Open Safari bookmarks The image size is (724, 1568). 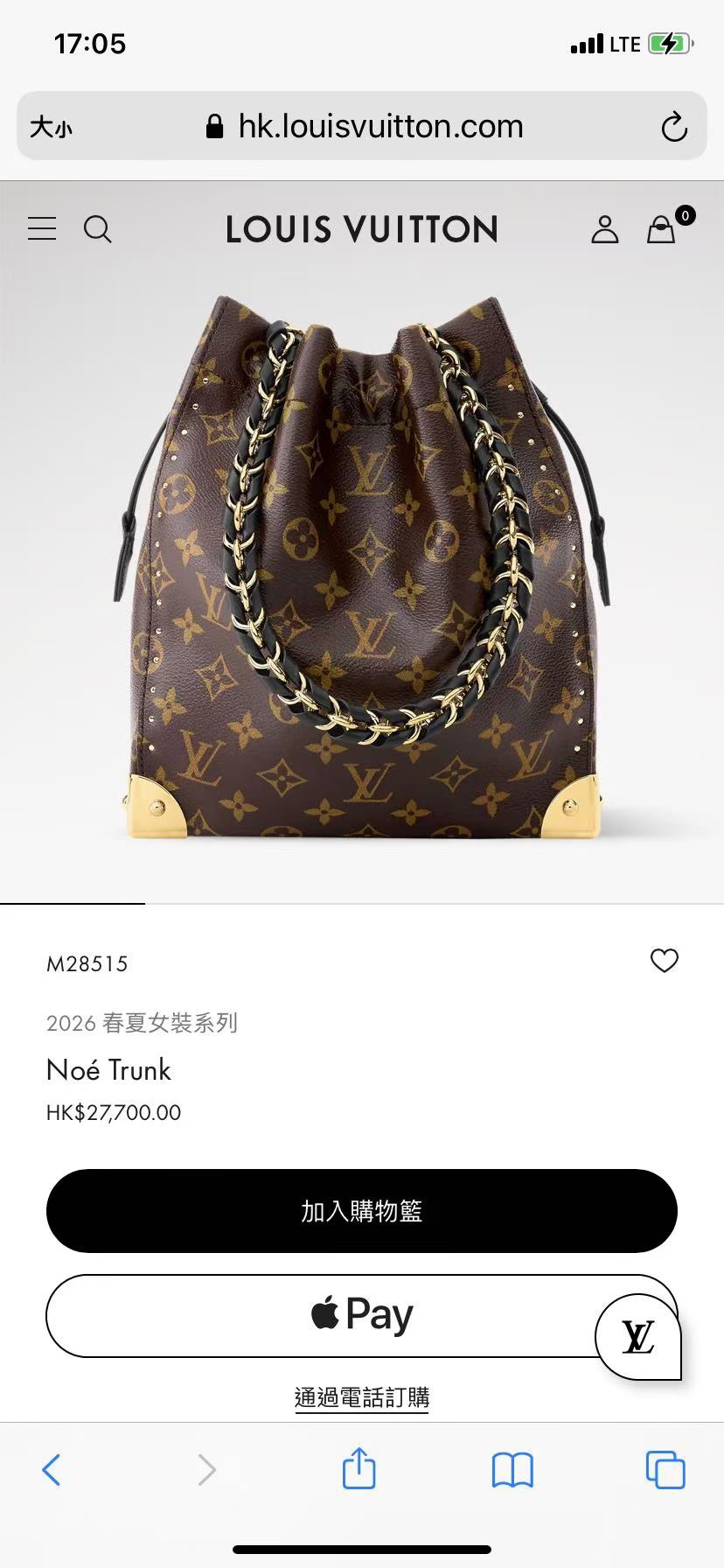(x=512, y=1470)
